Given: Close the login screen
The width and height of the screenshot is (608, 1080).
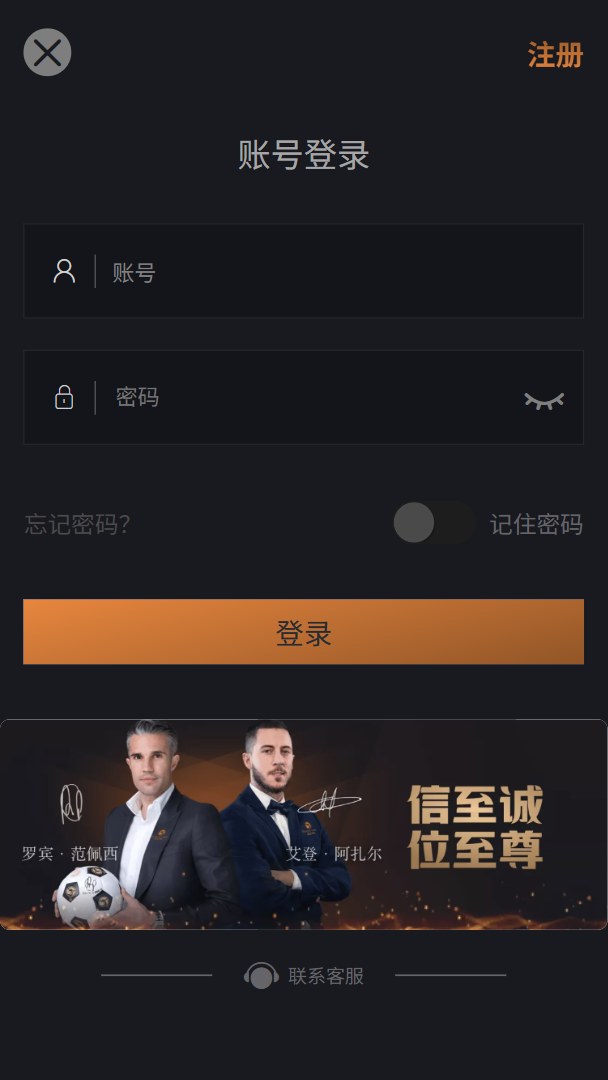Looking at the screenshot, I should pos(47,52).
